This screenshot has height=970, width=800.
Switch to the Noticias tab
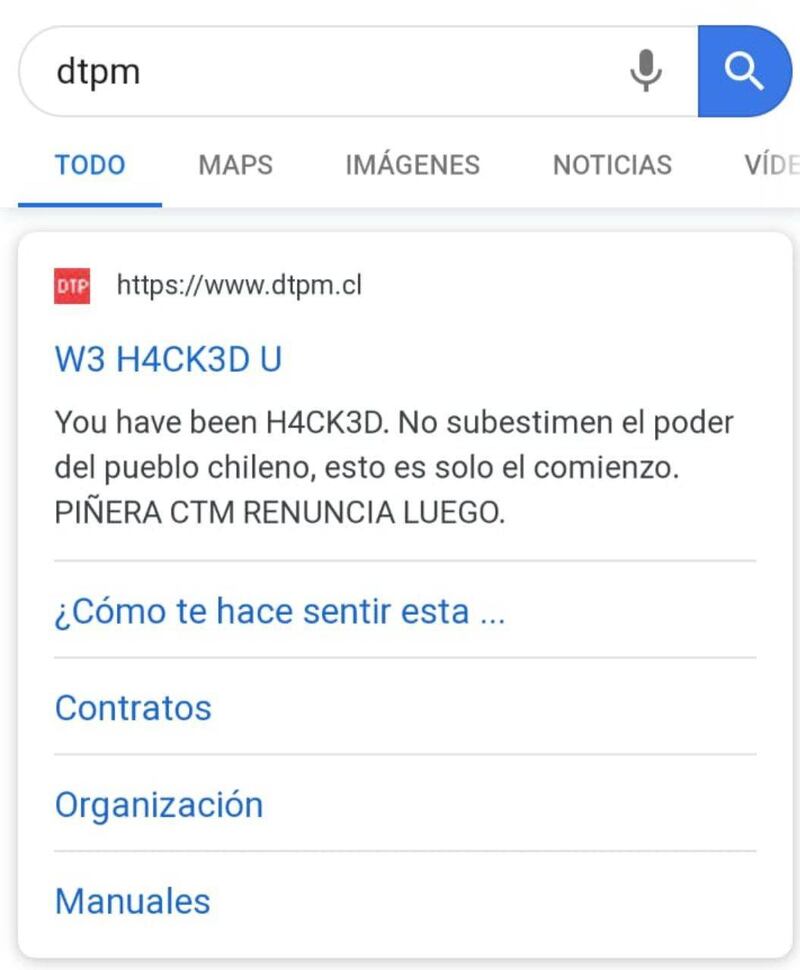pos(612,165)
